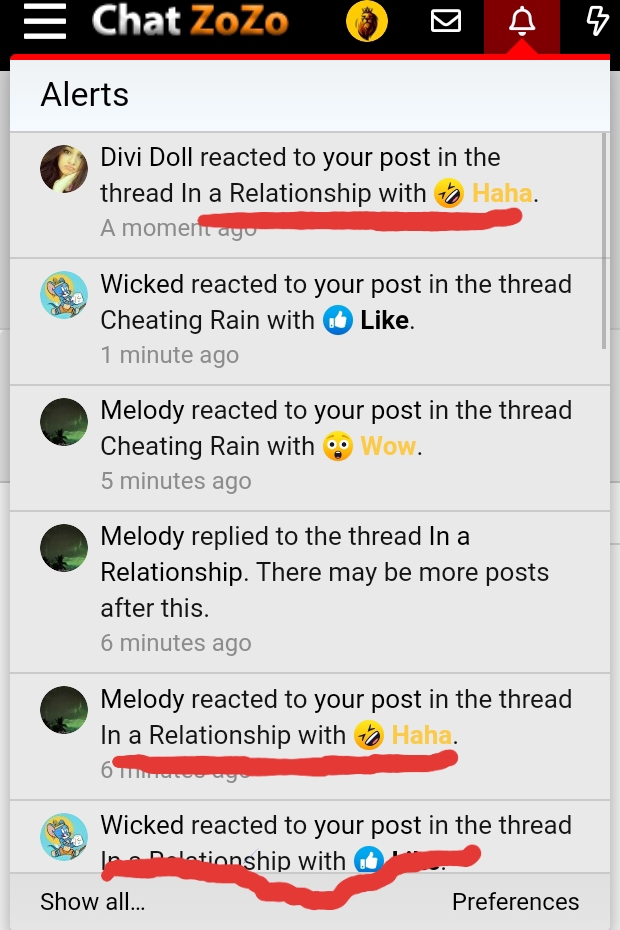Open alert Preferences

click(x=515, y=901)
